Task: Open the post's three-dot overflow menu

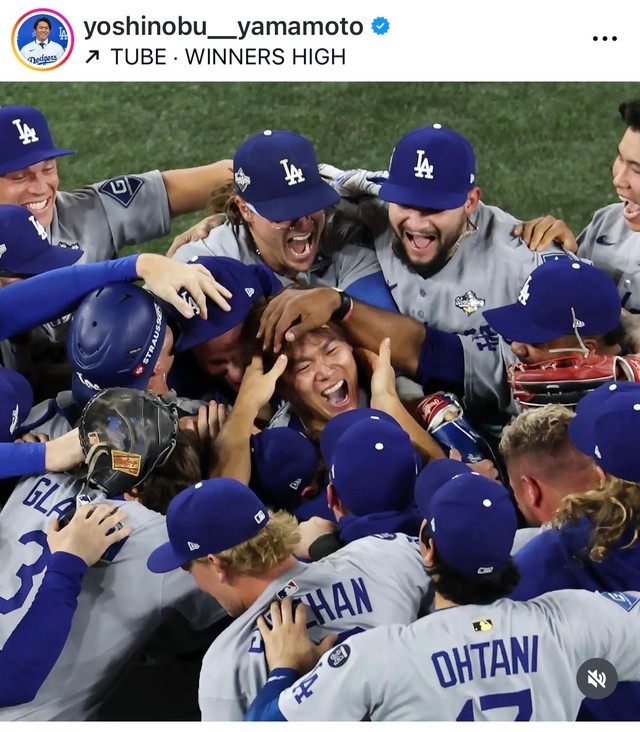Action: [x=604, y=39]
